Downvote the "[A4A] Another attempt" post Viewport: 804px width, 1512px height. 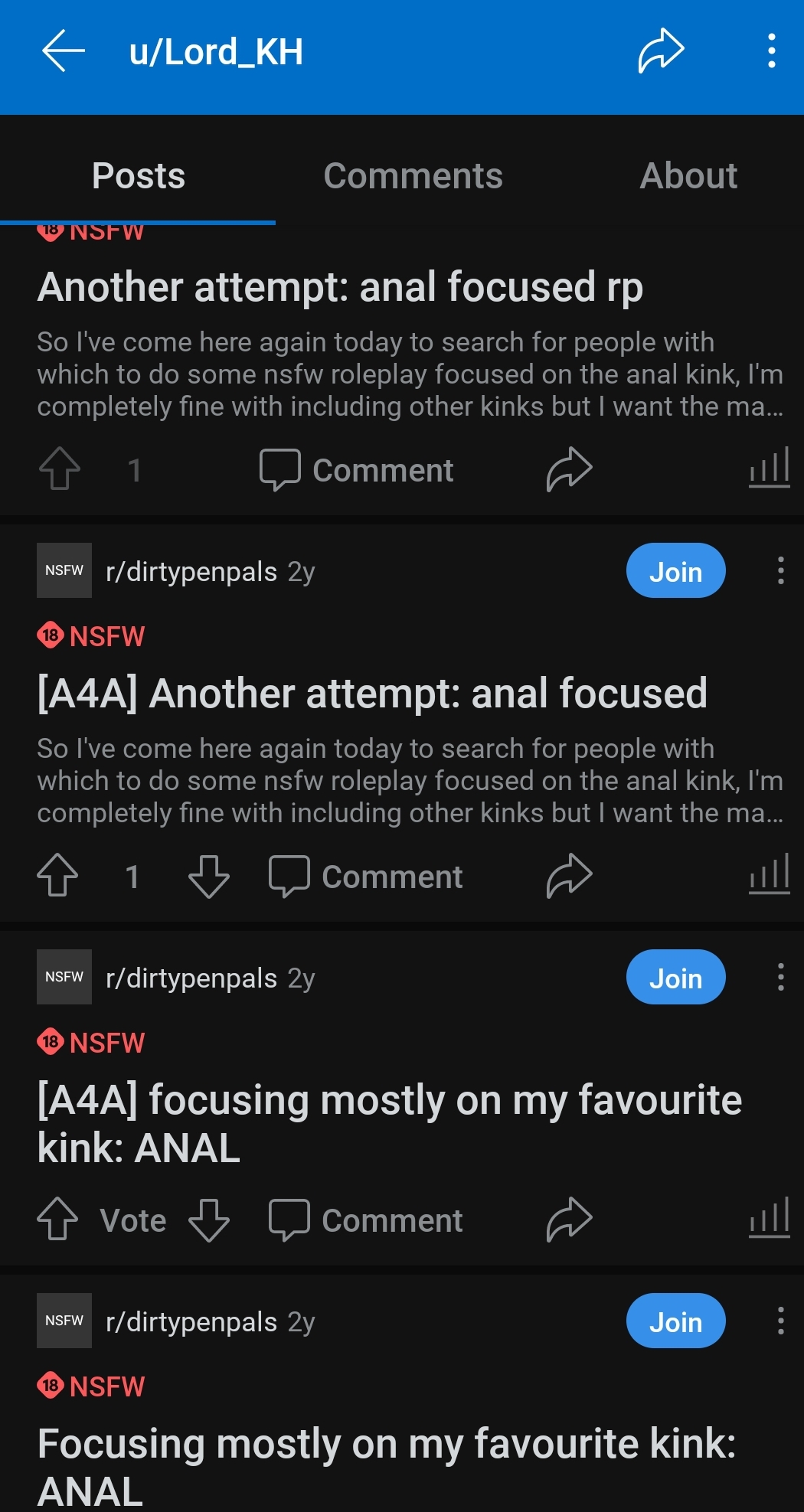click(x=208, y=876)
